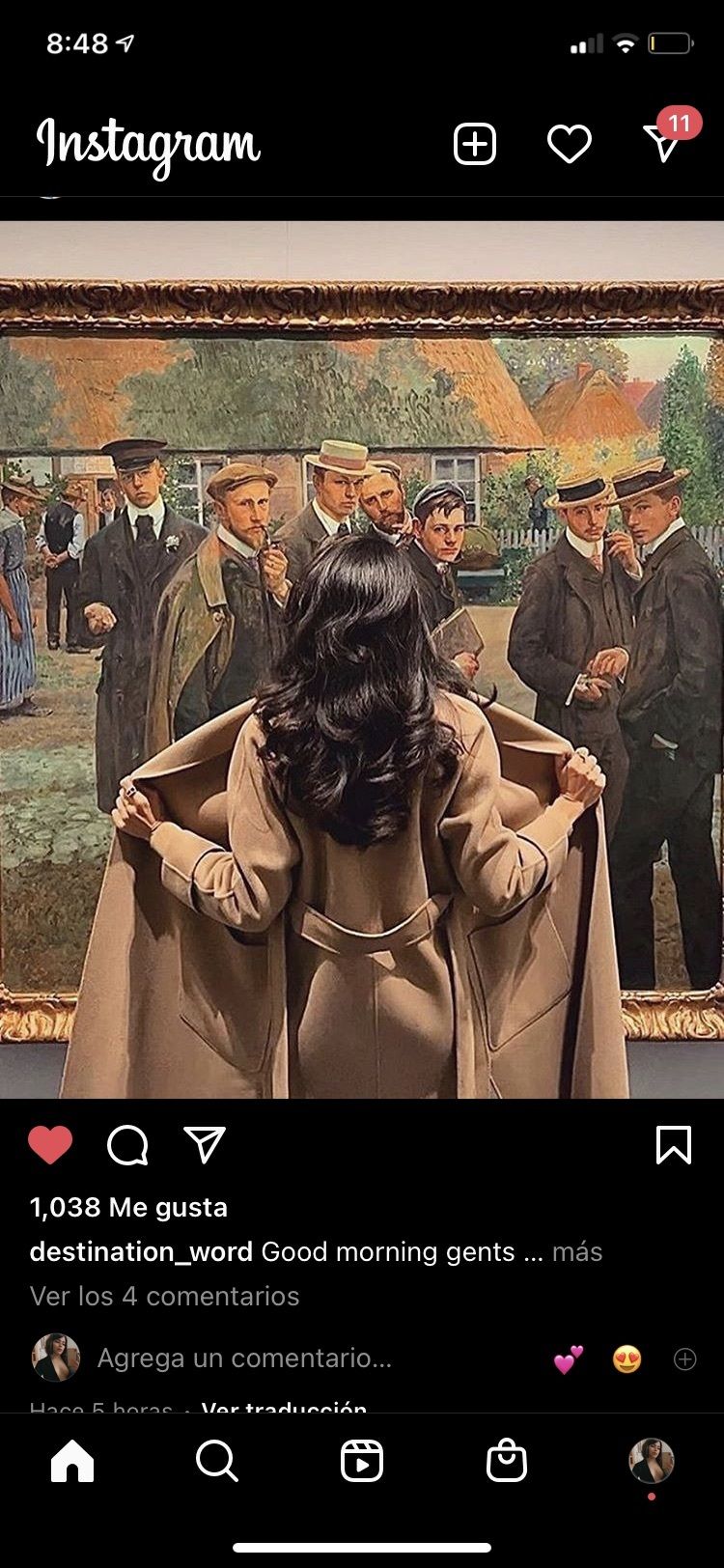Create a new post with plus icon

[474, 145]
